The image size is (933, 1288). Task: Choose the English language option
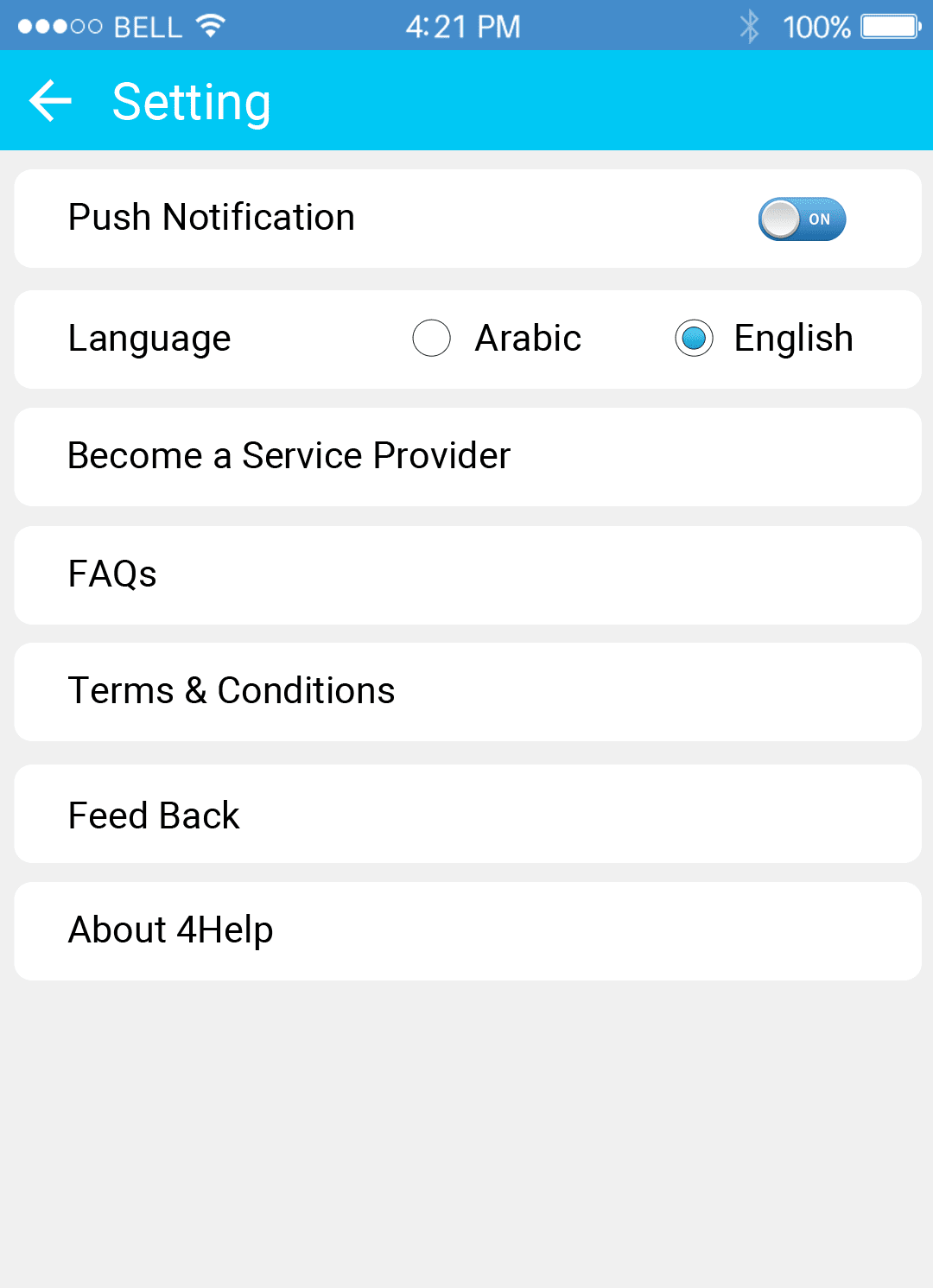(695, 338)
